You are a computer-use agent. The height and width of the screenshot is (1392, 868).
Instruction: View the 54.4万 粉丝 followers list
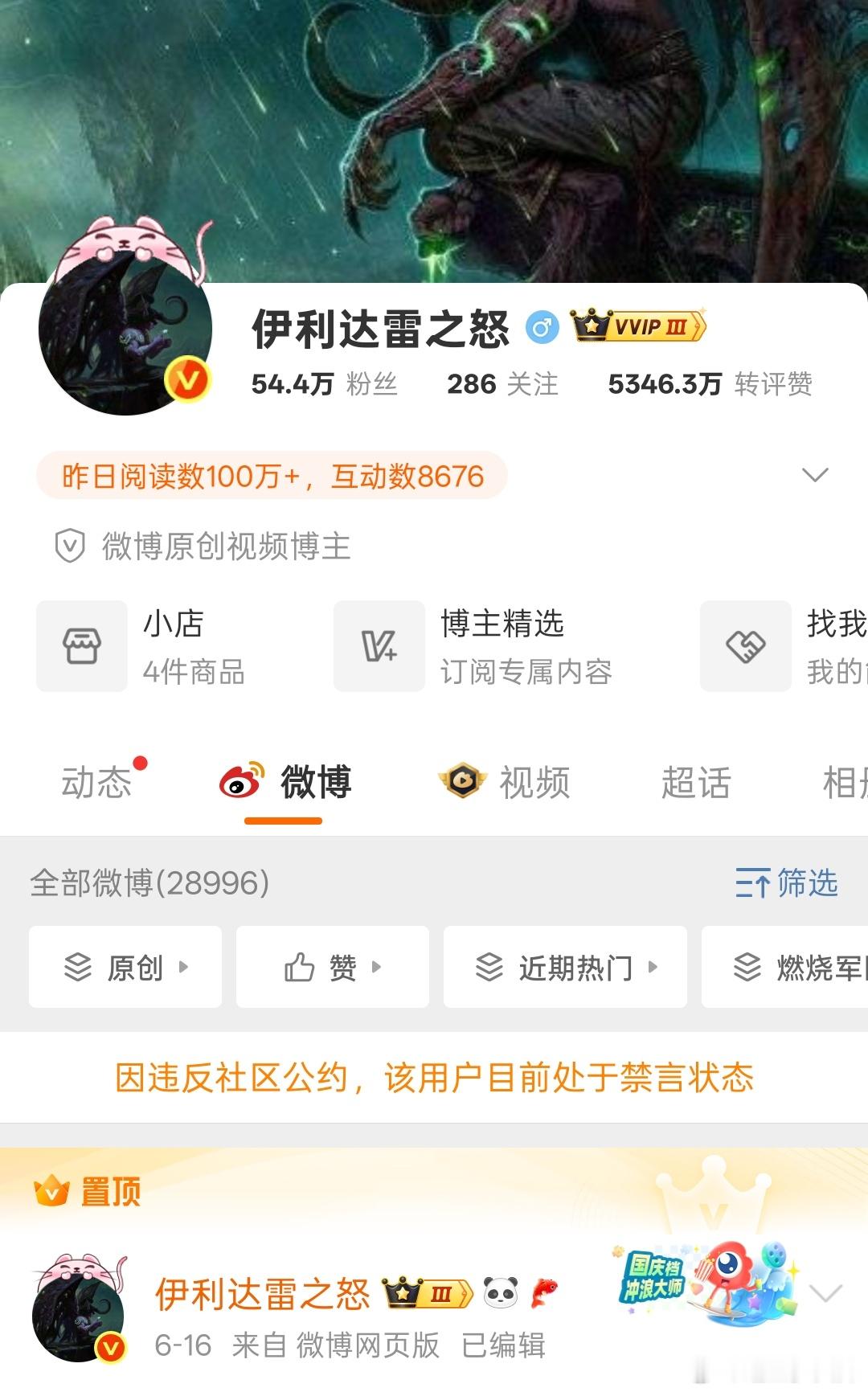324,384
